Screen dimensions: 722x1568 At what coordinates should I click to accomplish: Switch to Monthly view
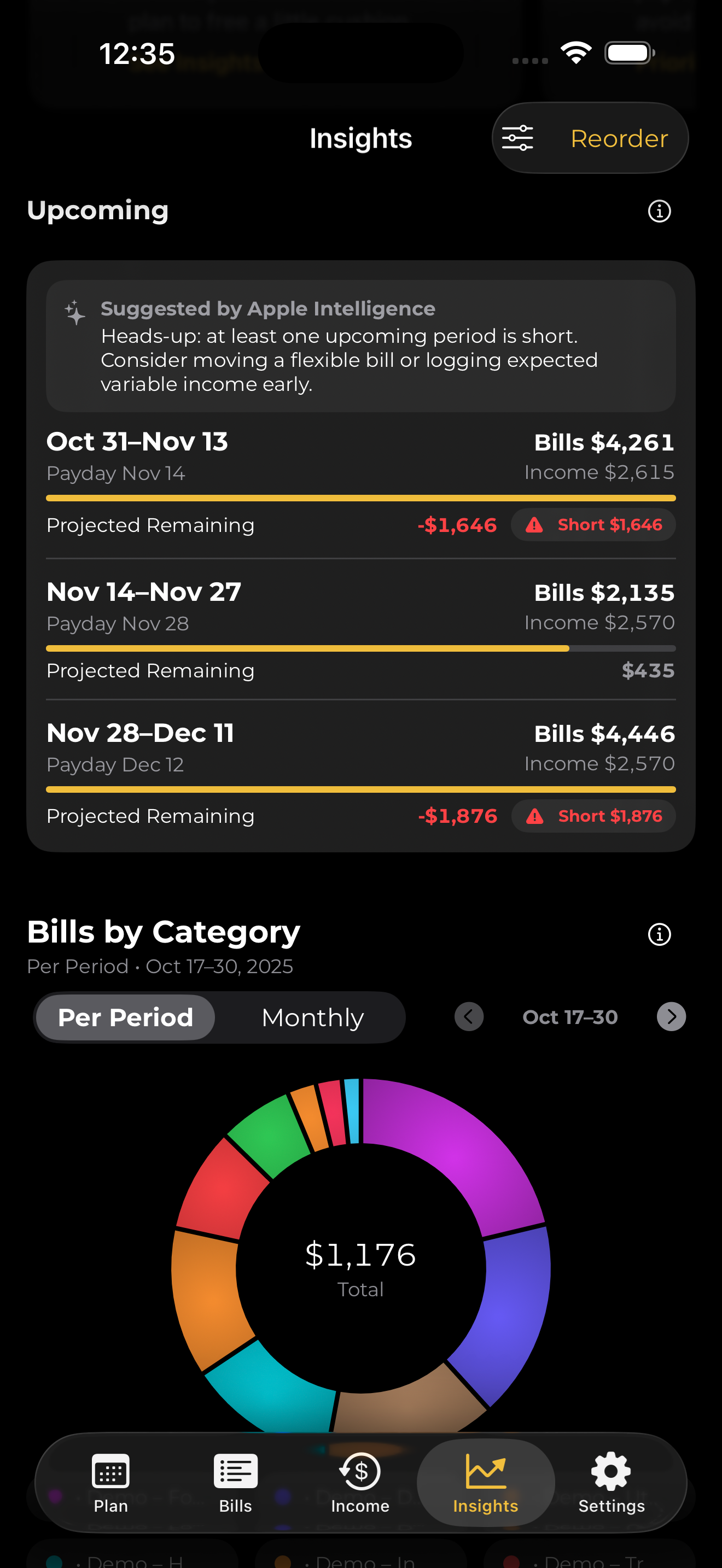[312, 1016]
